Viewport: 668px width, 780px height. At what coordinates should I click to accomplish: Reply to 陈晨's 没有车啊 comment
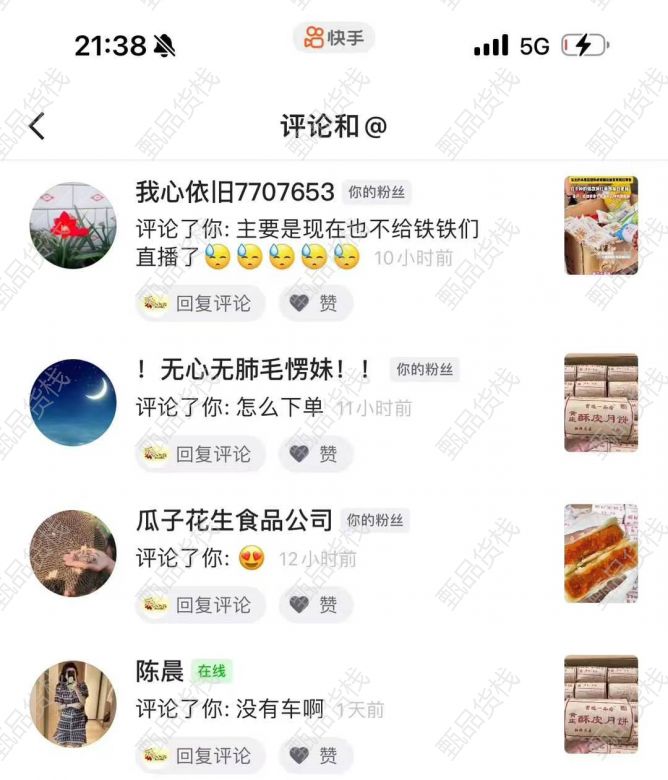[201, 755]
